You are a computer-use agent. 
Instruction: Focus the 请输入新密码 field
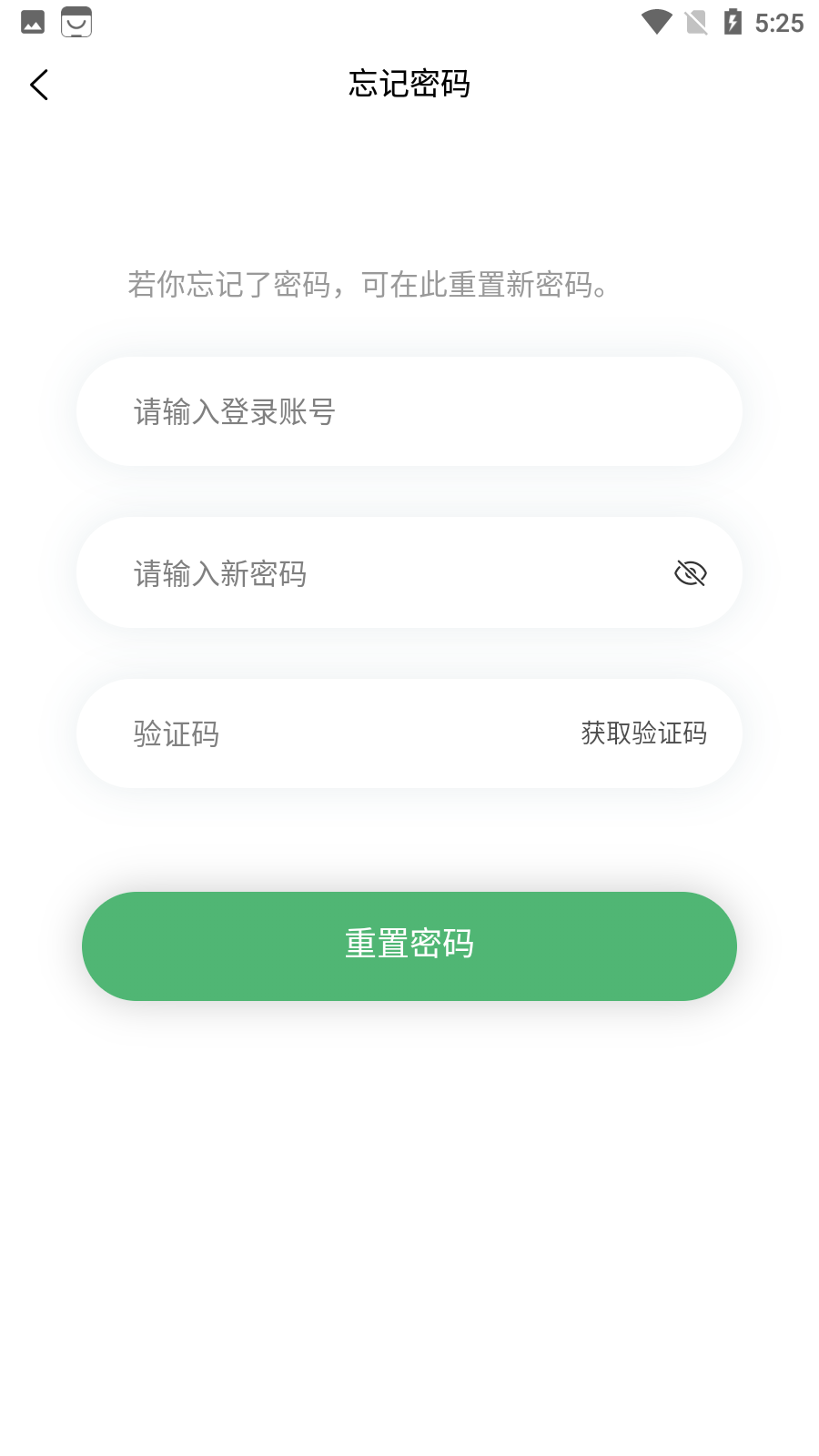tap(382, 573)
